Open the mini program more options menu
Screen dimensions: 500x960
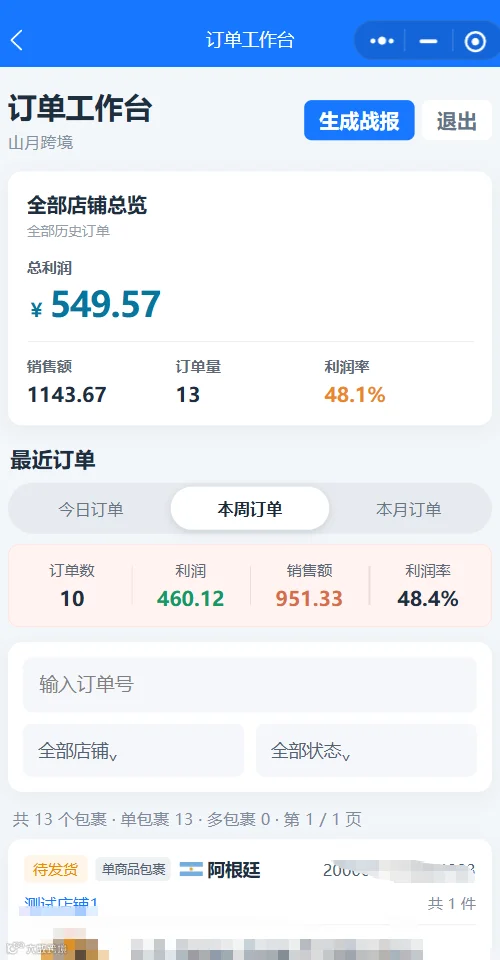pos(382,41)
